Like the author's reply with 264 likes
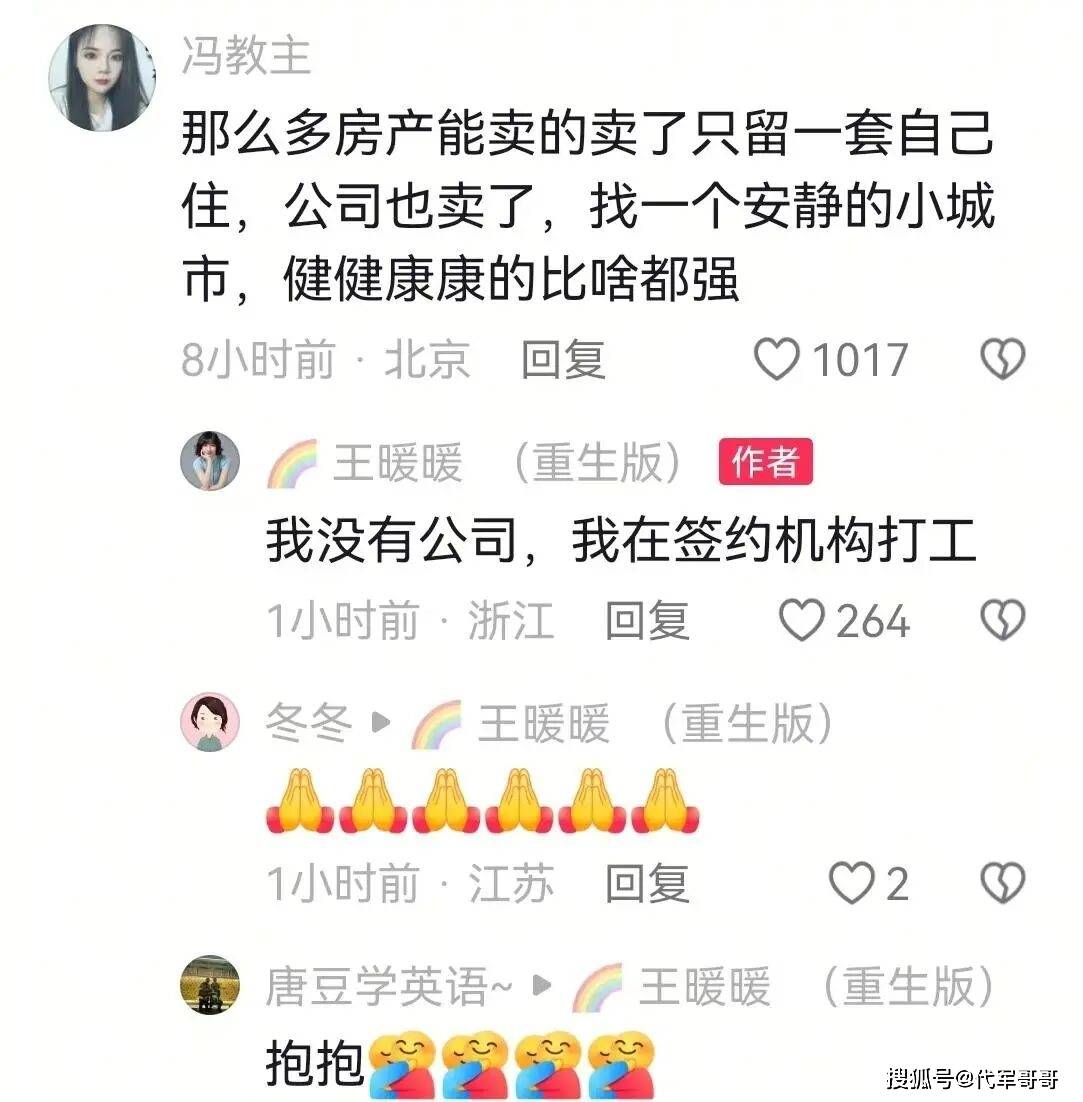Viewport: 1083px width, 1102px height. (x=802, y=620)
